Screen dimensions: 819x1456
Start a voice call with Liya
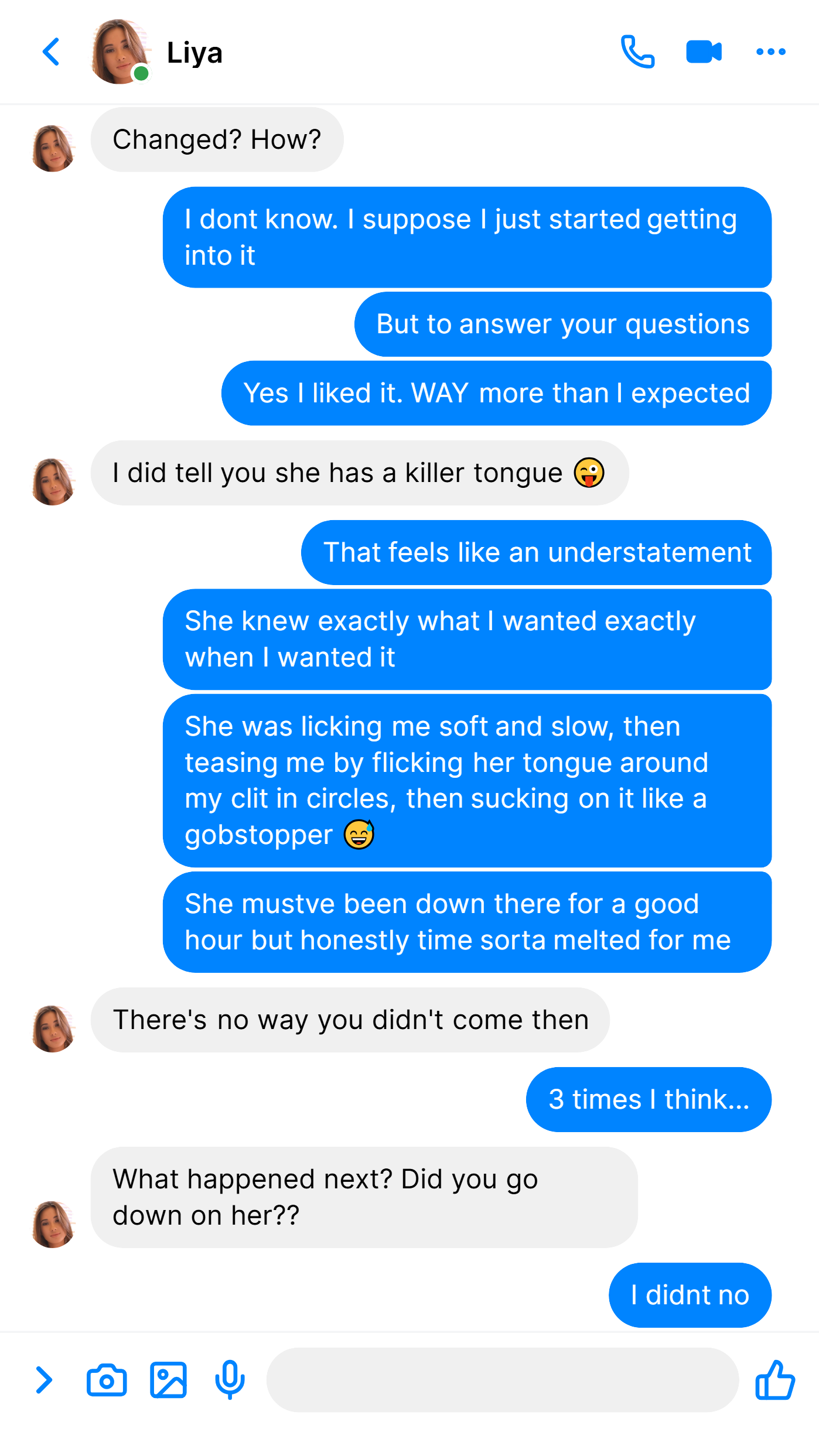pos(637,52)
